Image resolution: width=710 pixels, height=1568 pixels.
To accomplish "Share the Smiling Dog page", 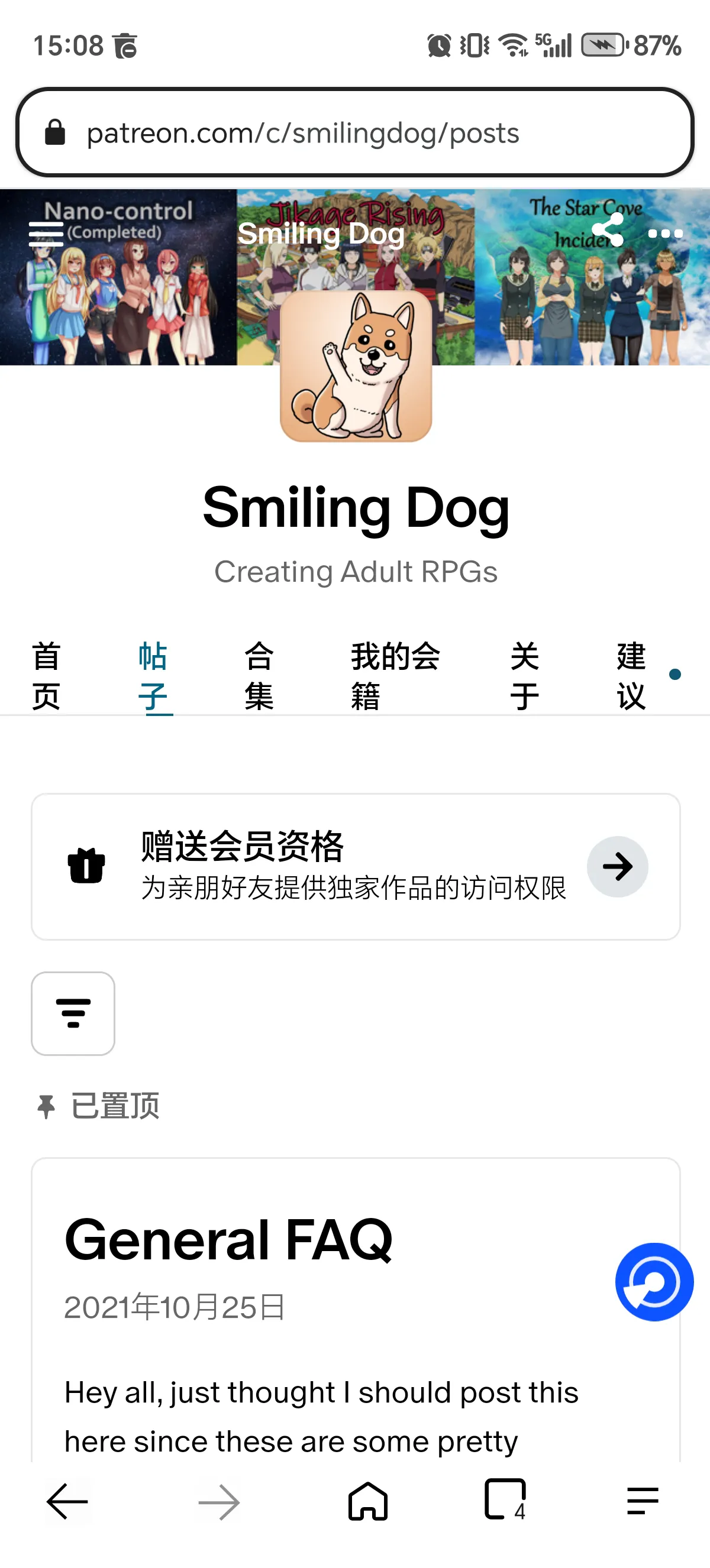I will click(x=607, y=231).
